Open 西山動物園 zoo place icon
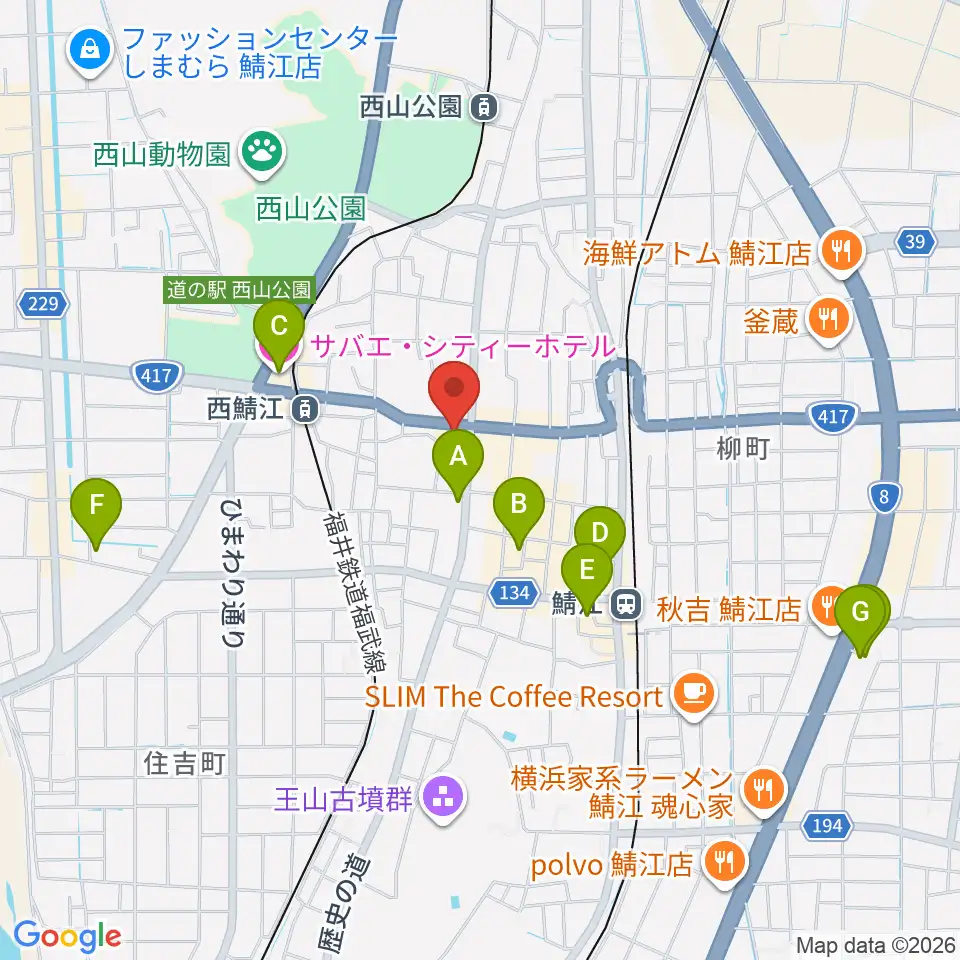Screen dimensions: 960x960 [263, 152]
